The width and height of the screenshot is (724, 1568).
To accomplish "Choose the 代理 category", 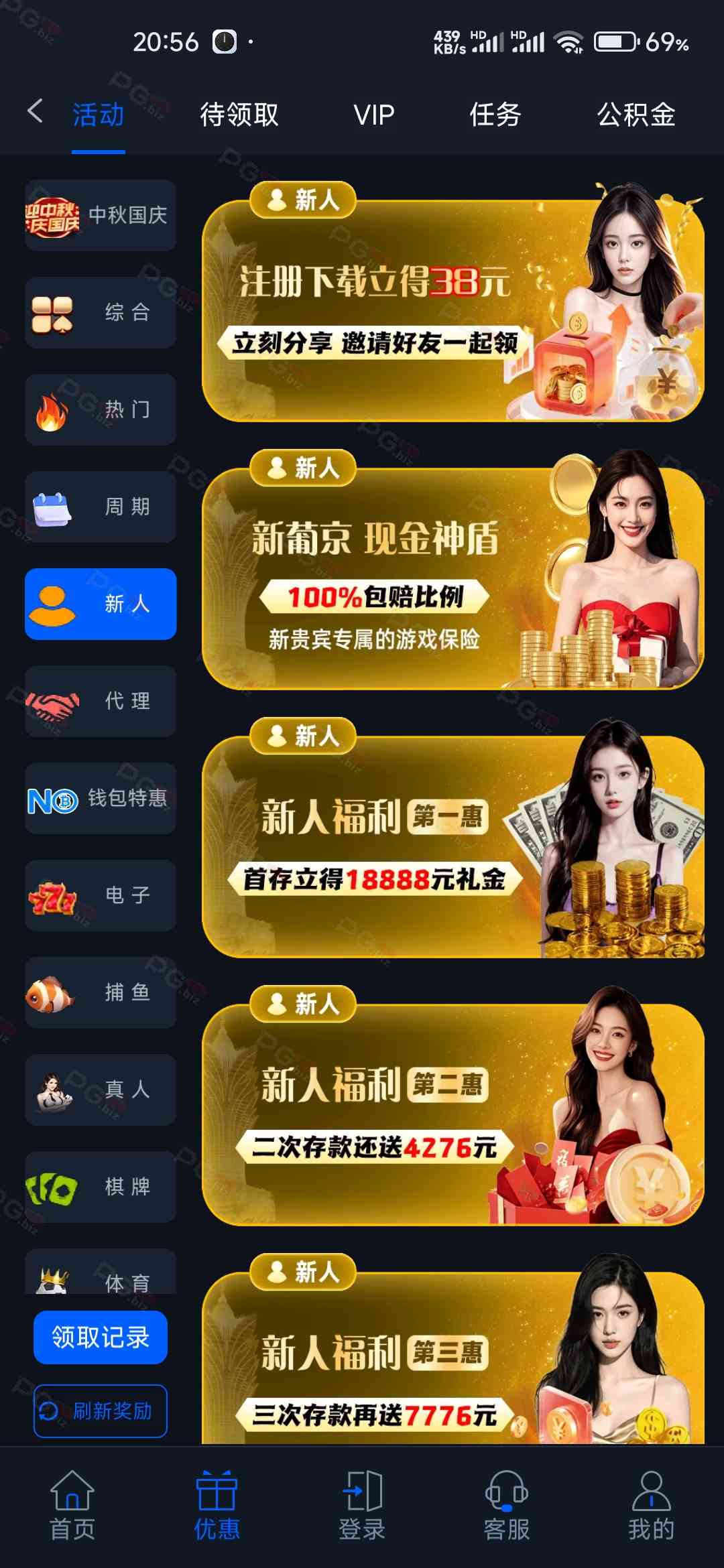I will pos(101,701).
